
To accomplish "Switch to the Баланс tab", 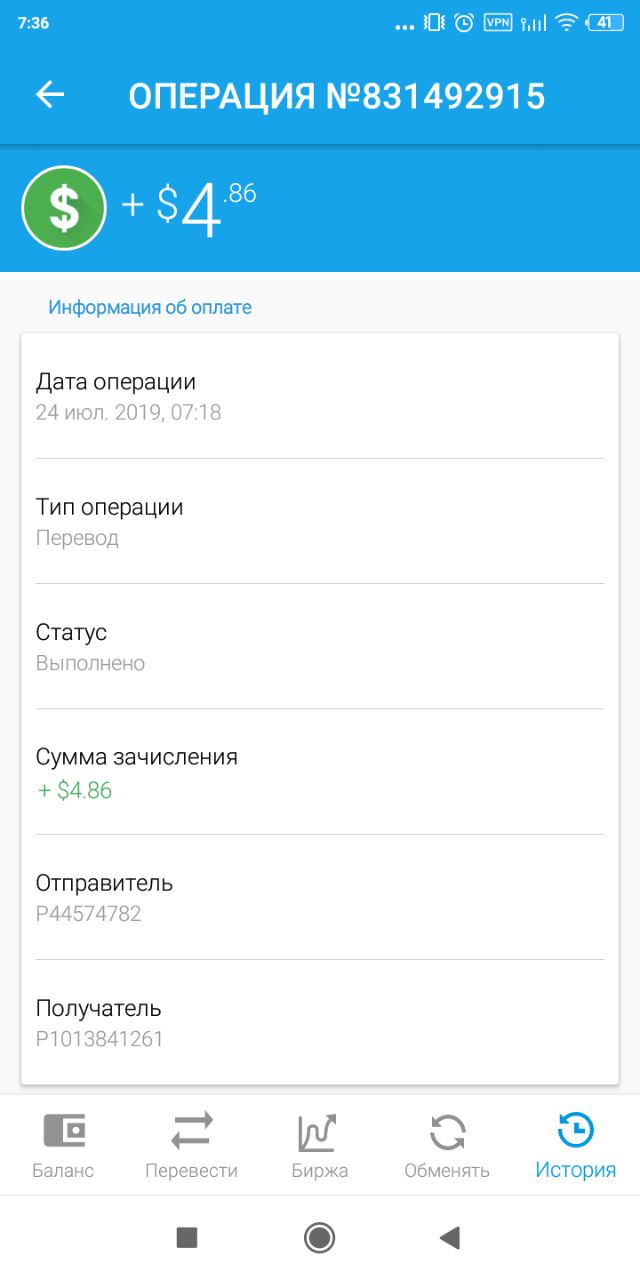I will pos(63,1145).
